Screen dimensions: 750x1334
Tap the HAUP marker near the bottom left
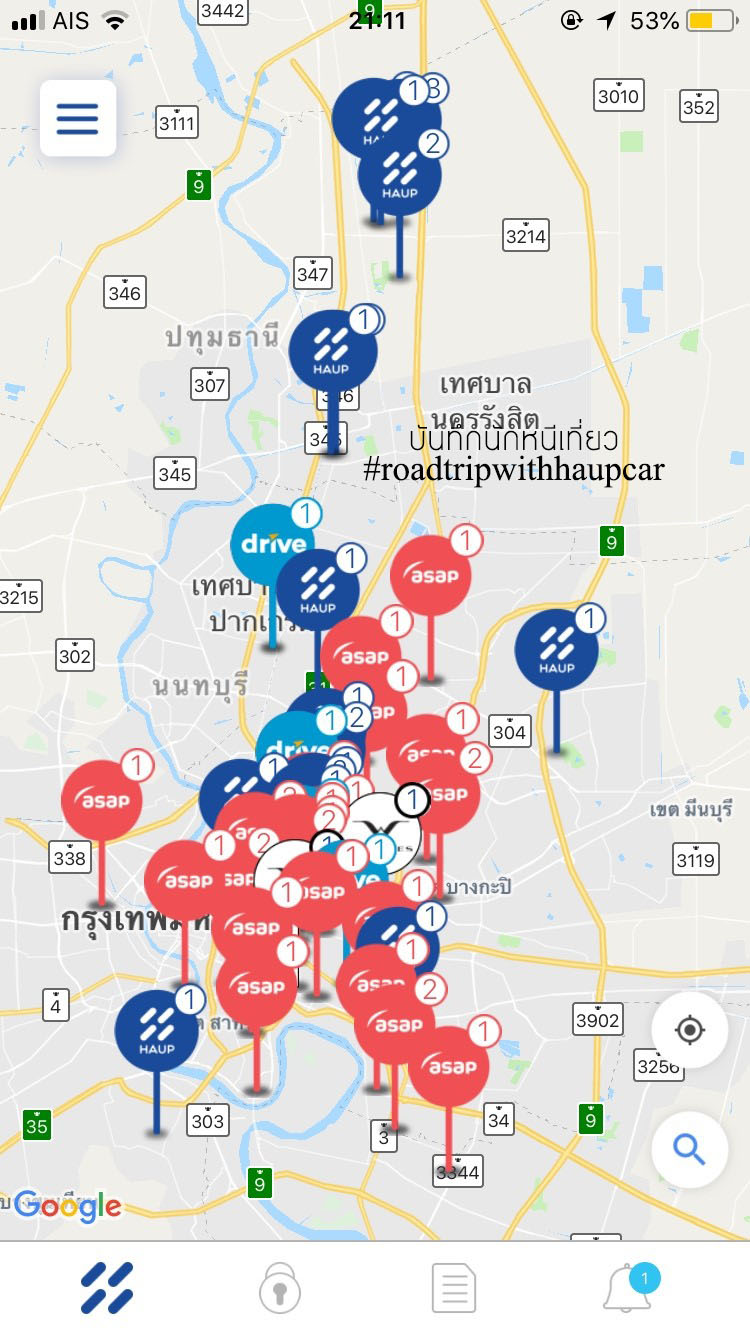coord(155,1030)
